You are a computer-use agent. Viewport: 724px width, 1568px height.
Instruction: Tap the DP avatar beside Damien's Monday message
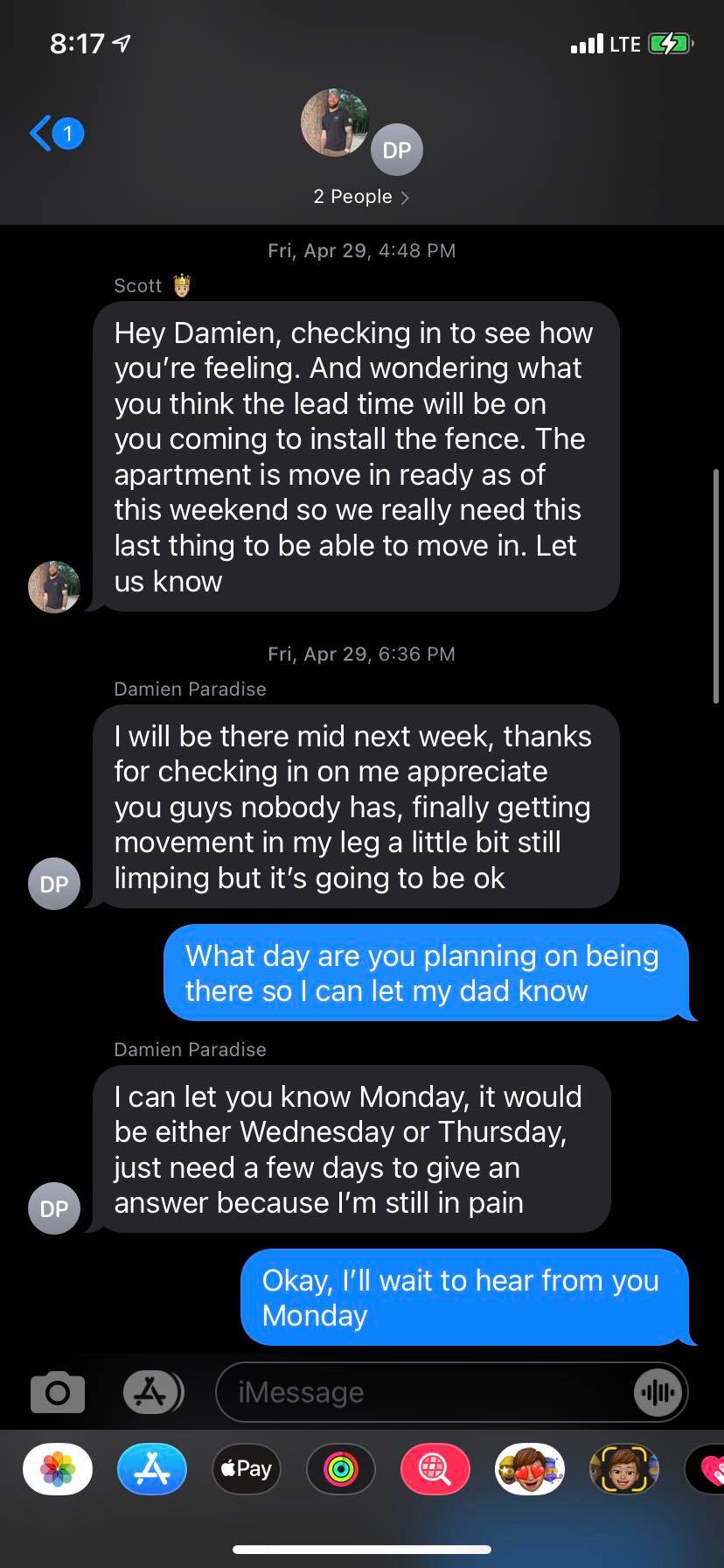(x=54, y=1208)
